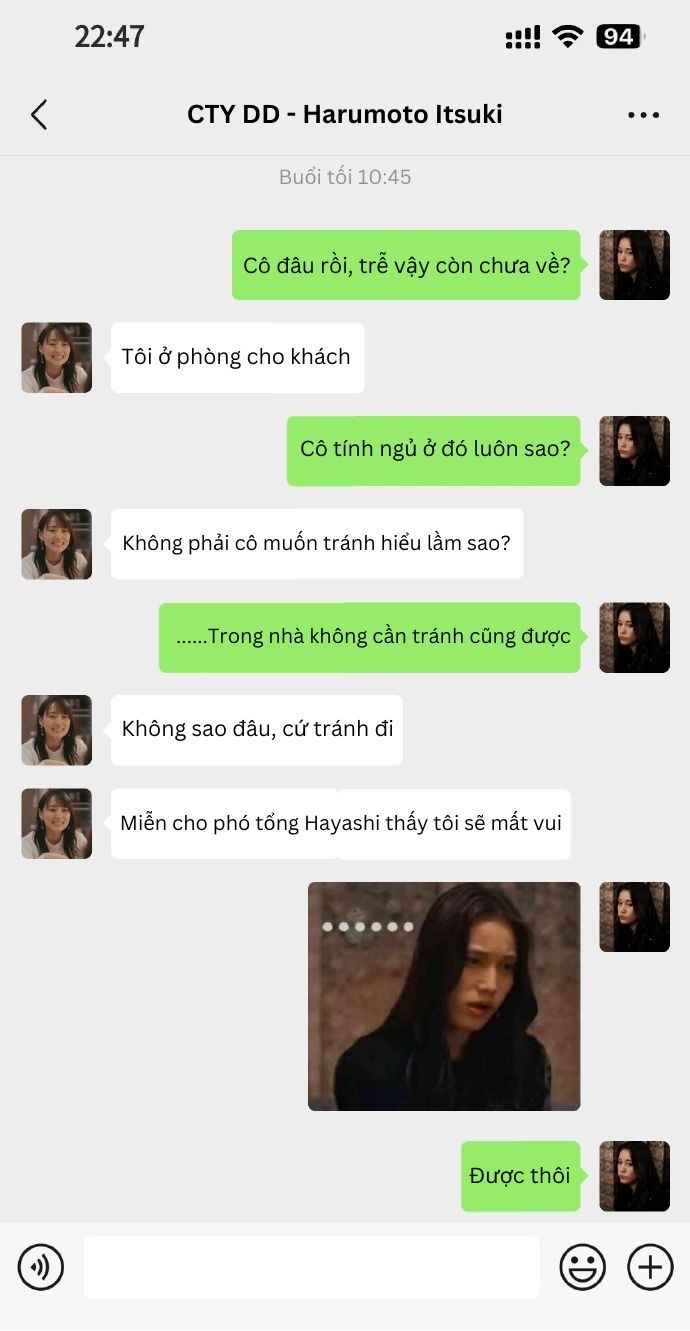Open the emoji picker
This screenshot has width=690, height=1331.
click(582, 1267)
